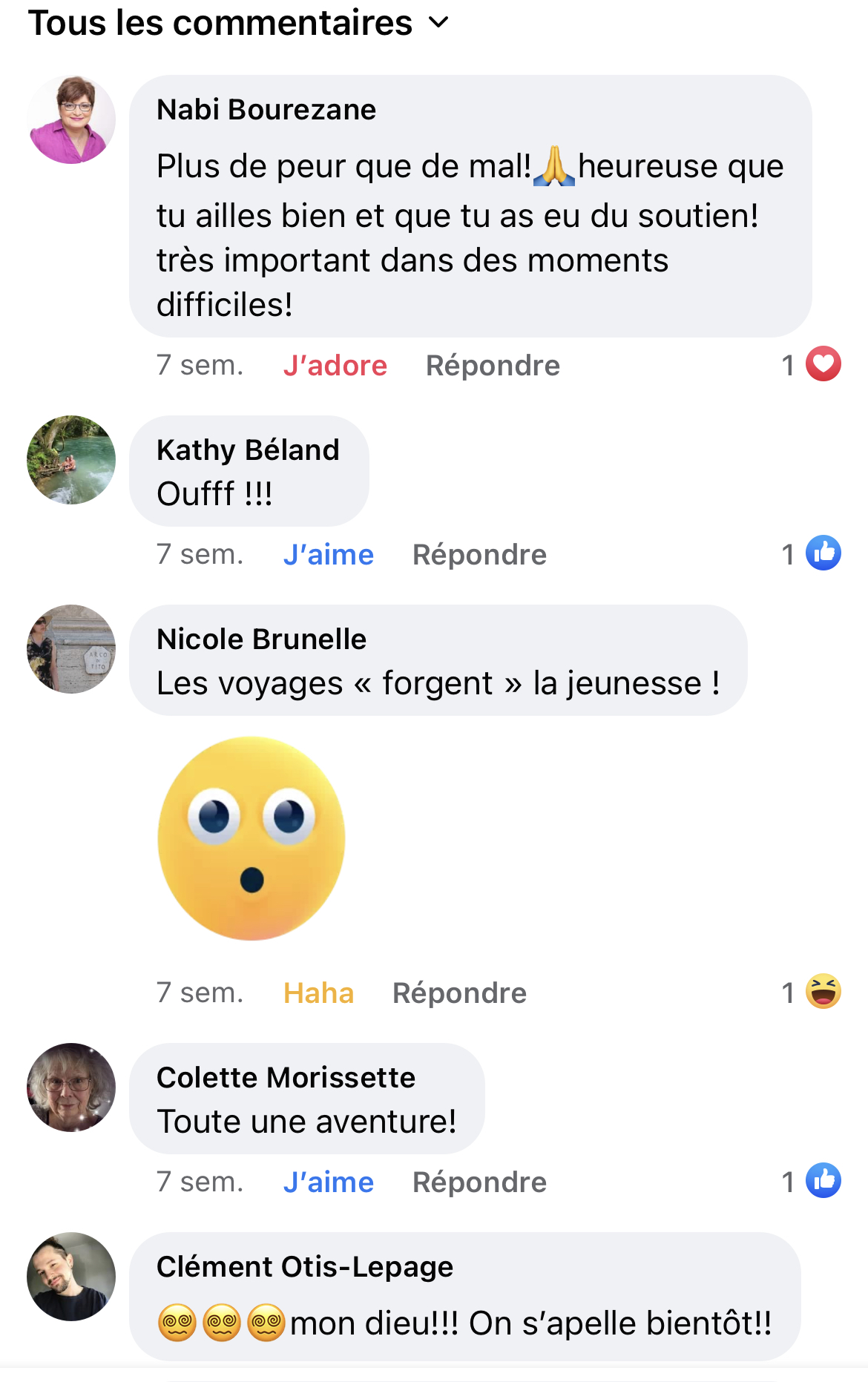Reply to Nabi Bourezane's comment
Image resolution: width=868 pixels, height=1382 pixels.
[x=493, y=366]
